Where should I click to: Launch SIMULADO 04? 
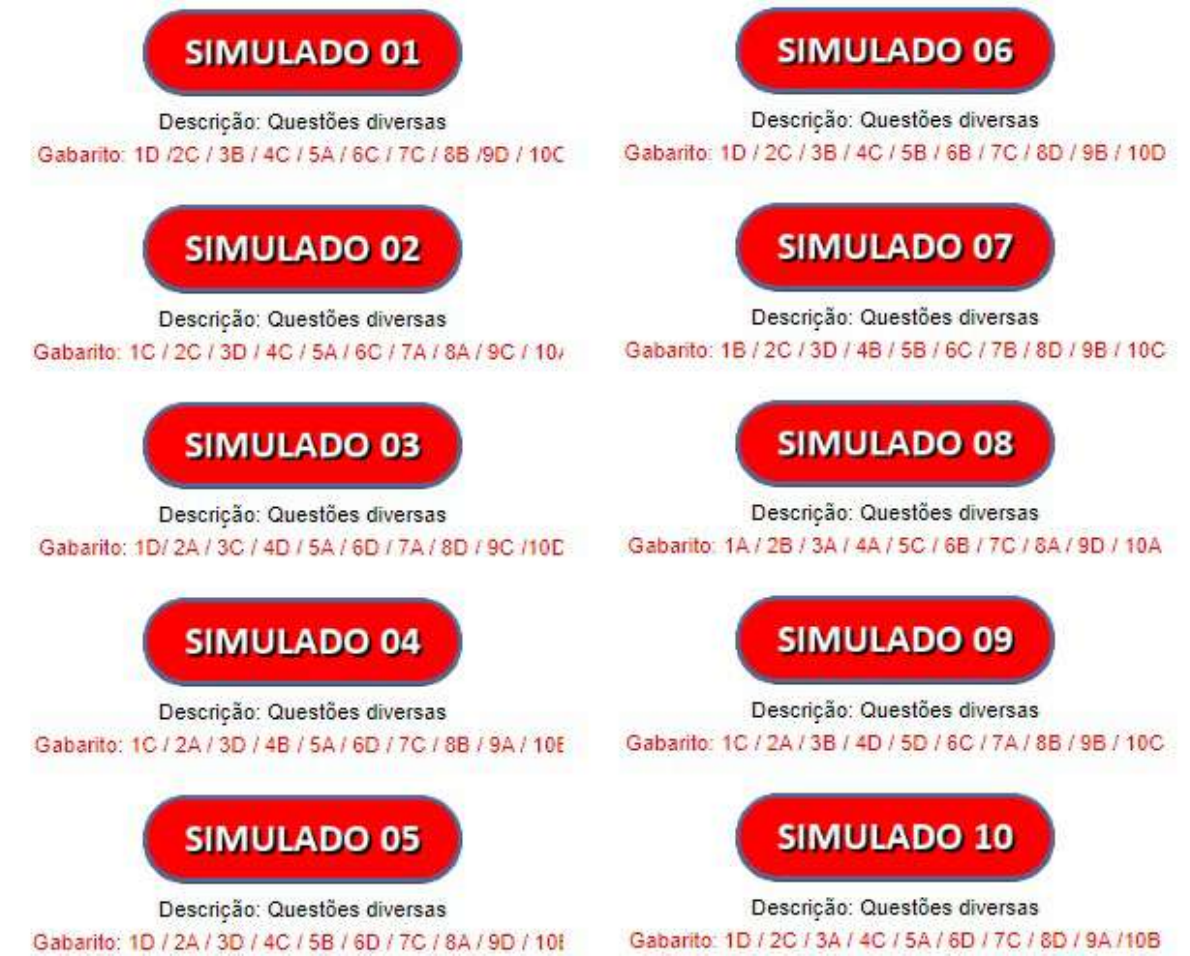click(302, 642)
